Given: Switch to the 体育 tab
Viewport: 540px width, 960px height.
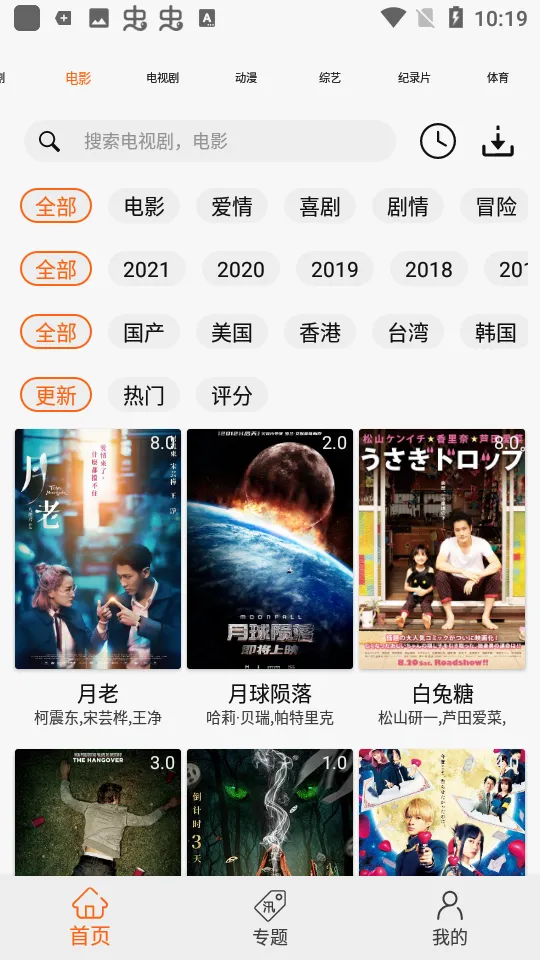Looking at the screenshot, I should point(498,78).
